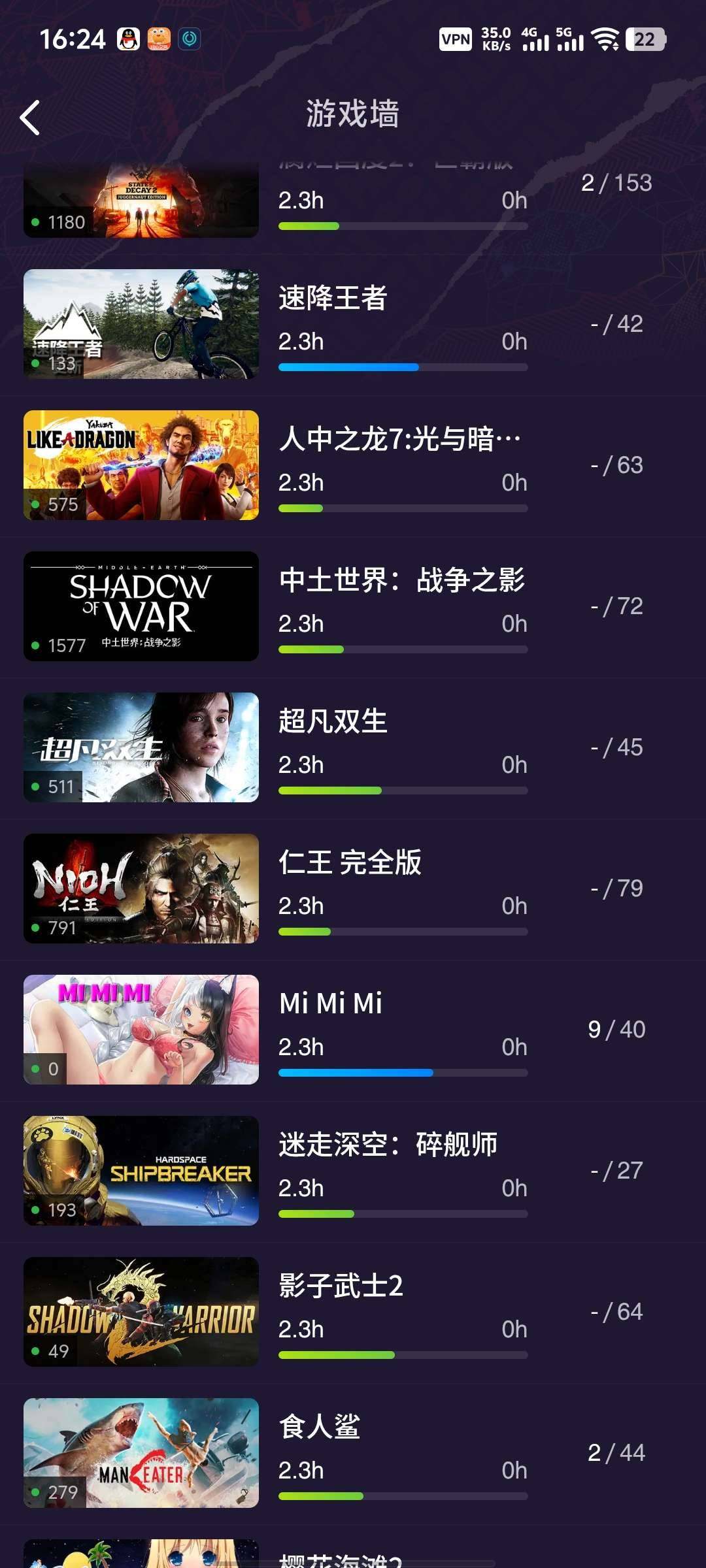
Task: Tap the blue circular app icon in status bar
Action: point(189,39)
